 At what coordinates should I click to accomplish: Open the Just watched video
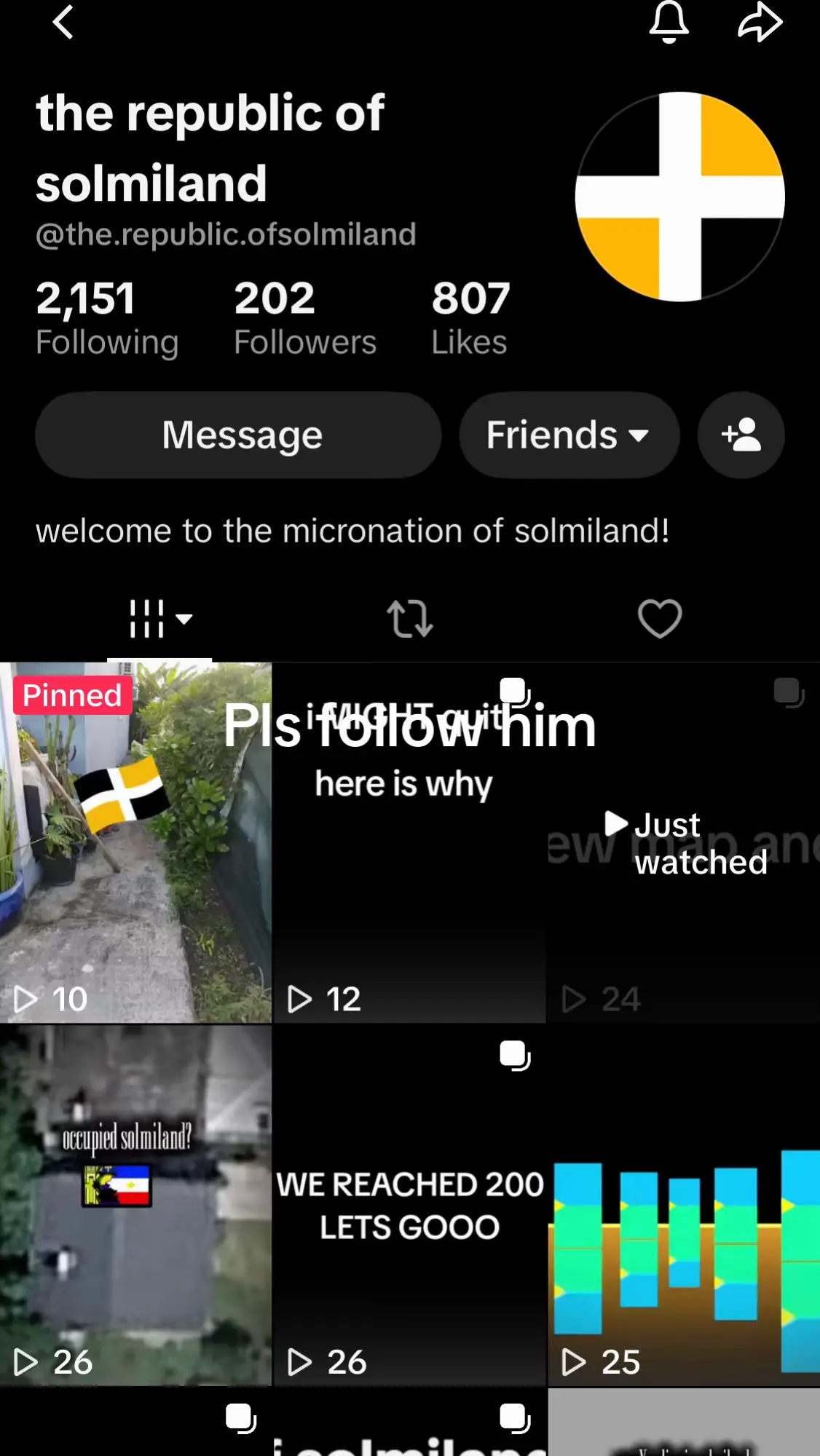tap(684, 842)
